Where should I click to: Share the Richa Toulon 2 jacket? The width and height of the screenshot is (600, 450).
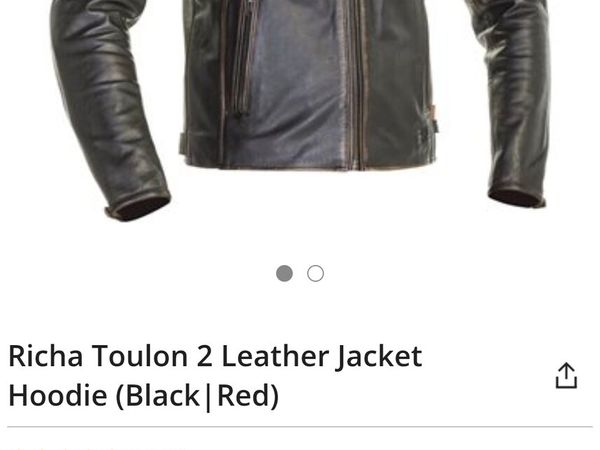566,376
